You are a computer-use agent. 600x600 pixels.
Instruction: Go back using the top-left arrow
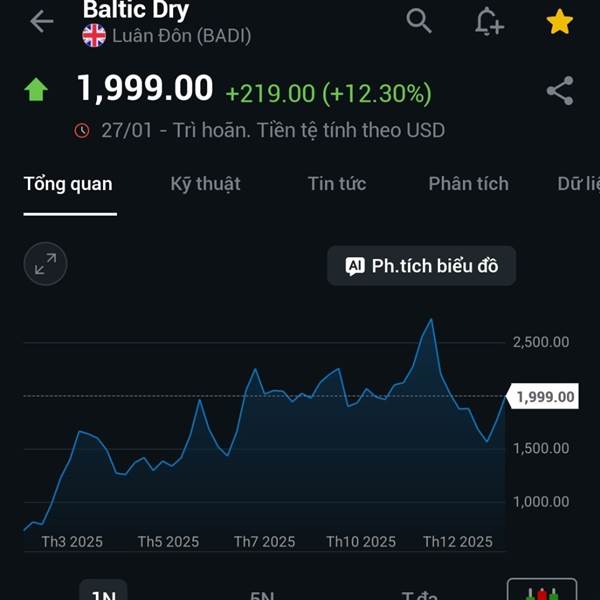(x=42, y=21)
